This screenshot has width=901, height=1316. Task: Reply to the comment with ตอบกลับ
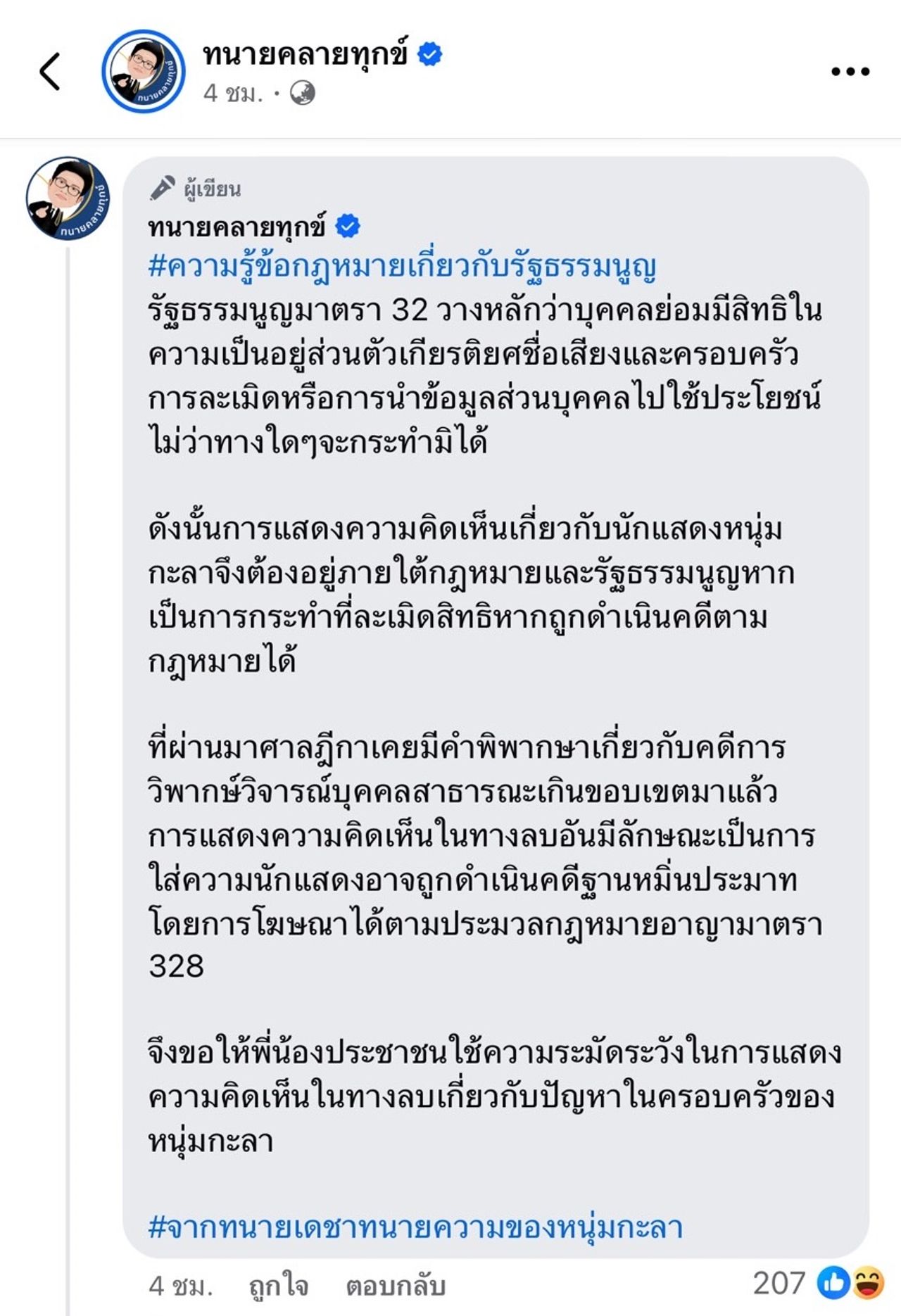tap(396, 1285)
